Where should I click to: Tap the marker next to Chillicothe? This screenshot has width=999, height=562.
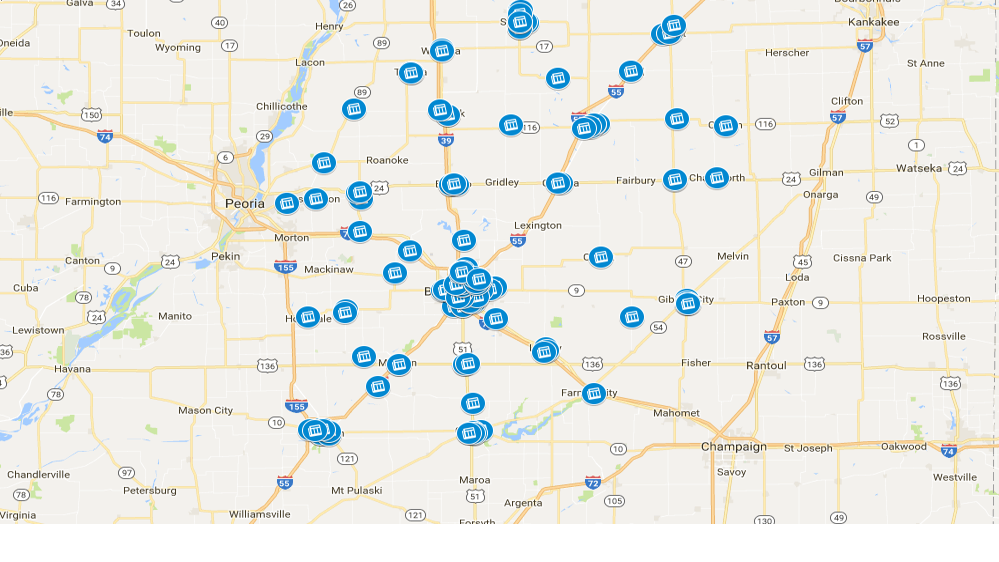[x=353, y=108]
